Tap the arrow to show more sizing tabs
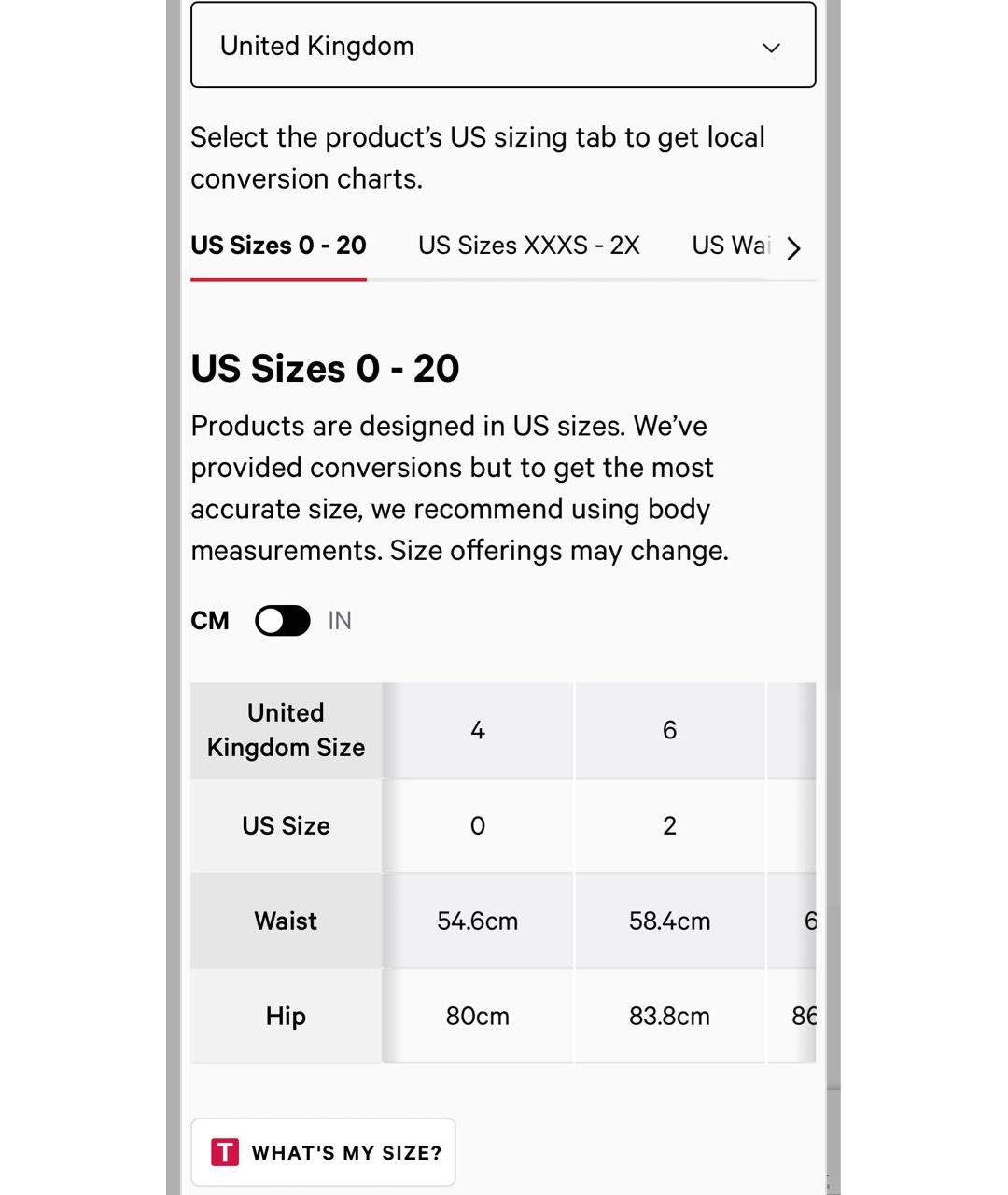Image resolution: width=1008 pixels, height=1195 pixels. point(793,248)
